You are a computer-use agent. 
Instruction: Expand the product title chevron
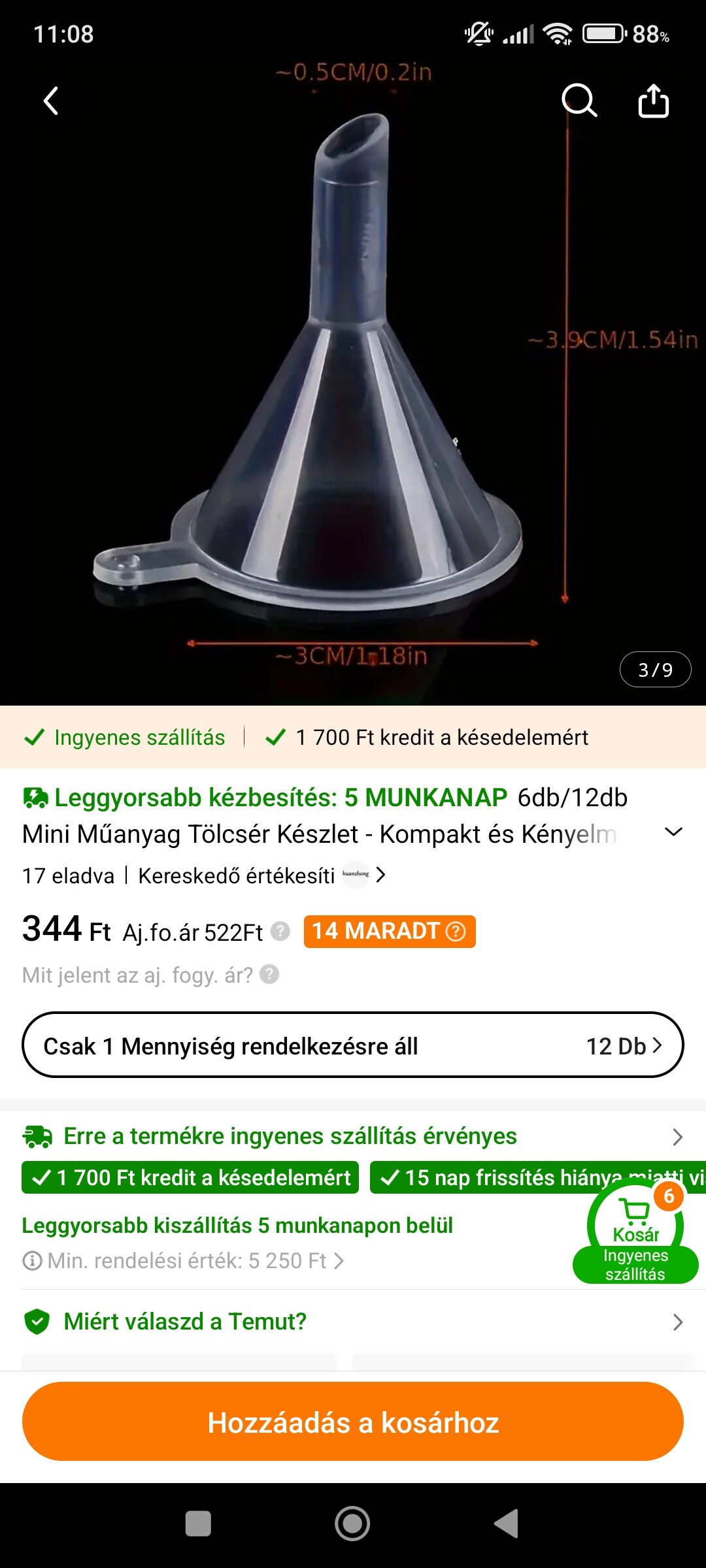coord(673,832)
